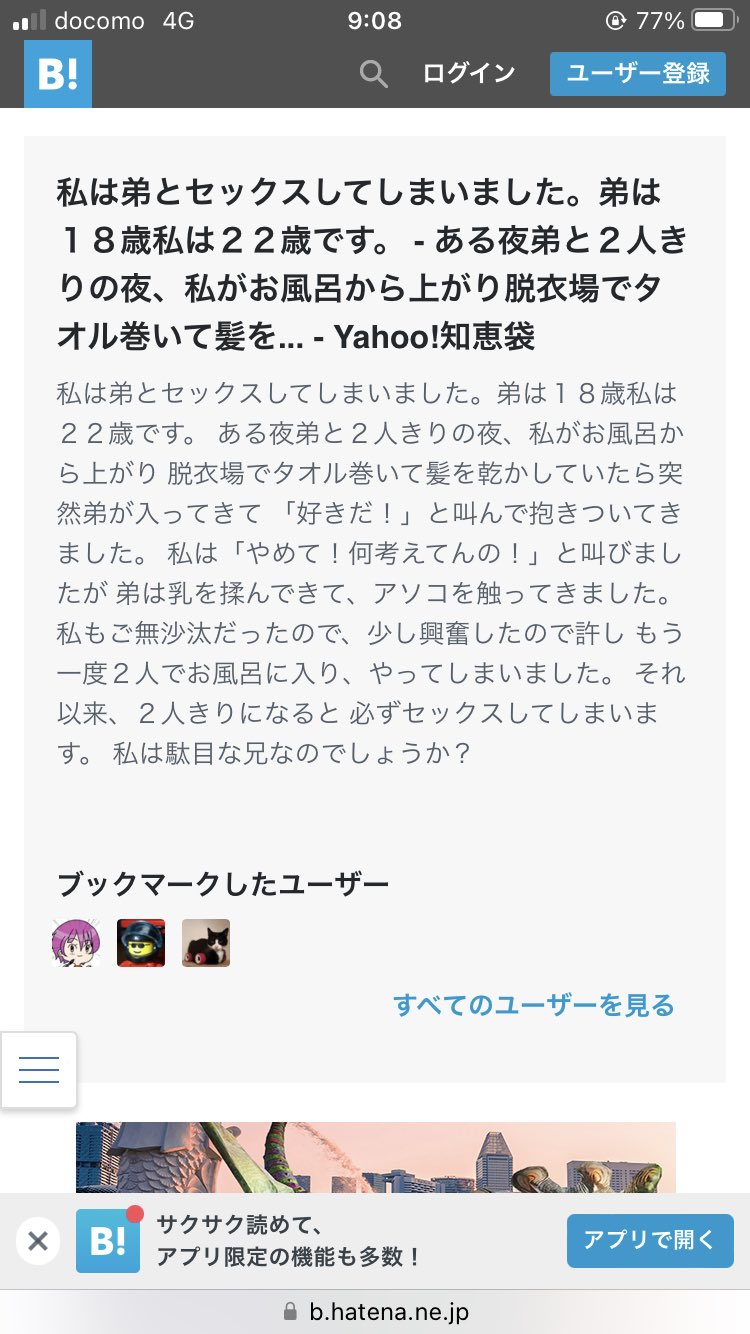Open search via magnifier icon
Viewport: 750px width, 1334px height.
pyautogui.click(x=373, y=74)
